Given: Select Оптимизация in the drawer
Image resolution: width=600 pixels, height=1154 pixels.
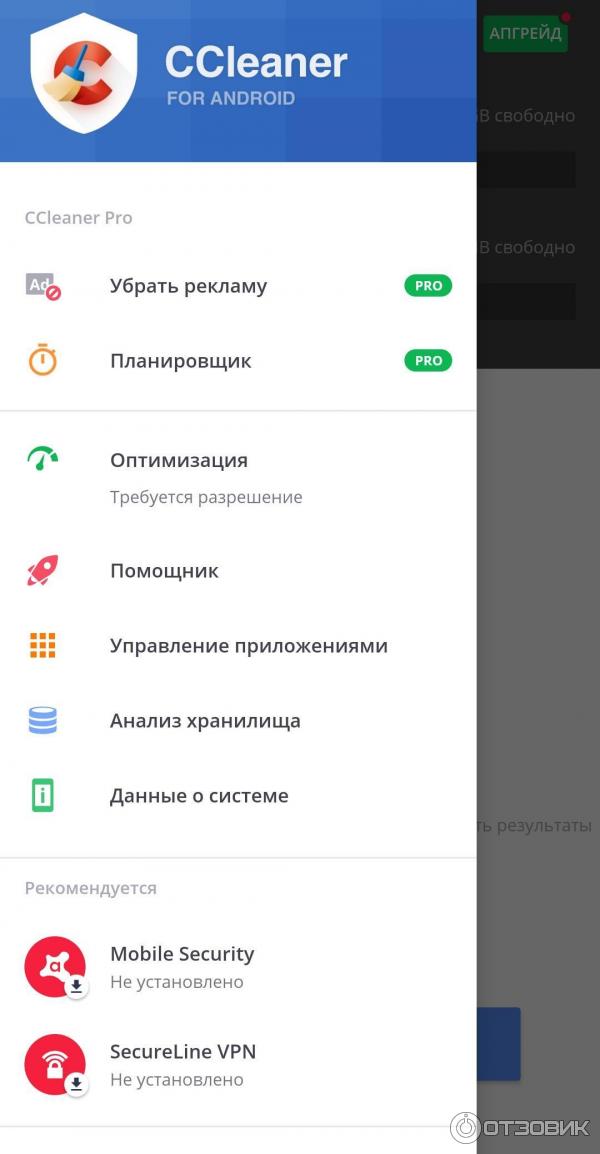Looking at the screenshot, I should [x=179, y=461].
